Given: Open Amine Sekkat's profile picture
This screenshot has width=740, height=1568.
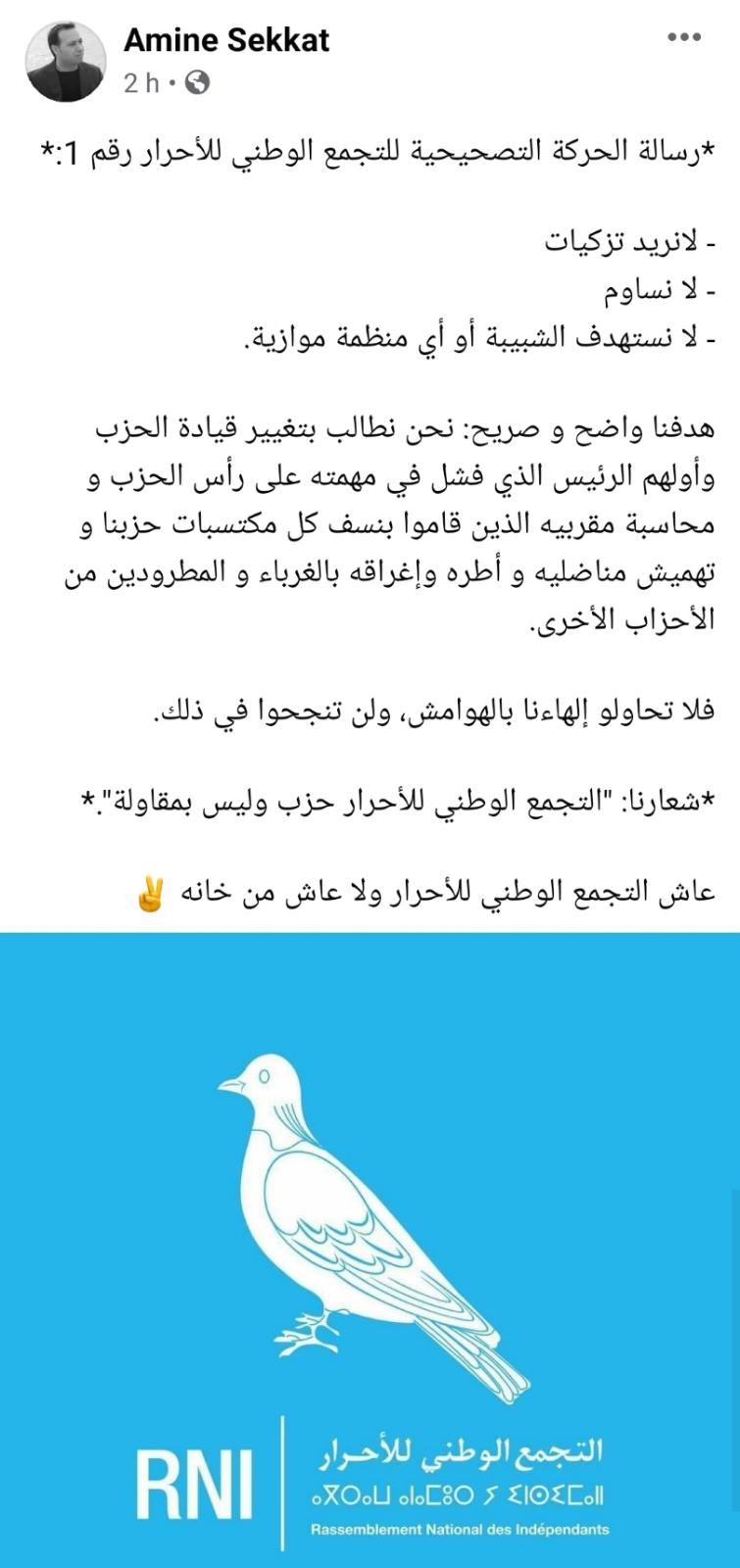Looking at the screenshot, I should pos(66,60).
